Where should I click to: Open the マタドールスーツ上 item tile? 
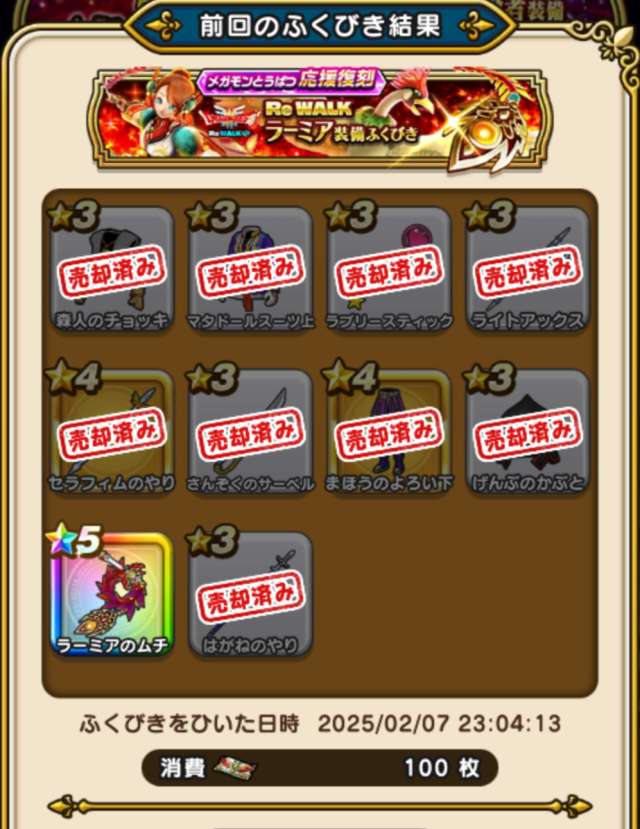[x=251, y=269]
